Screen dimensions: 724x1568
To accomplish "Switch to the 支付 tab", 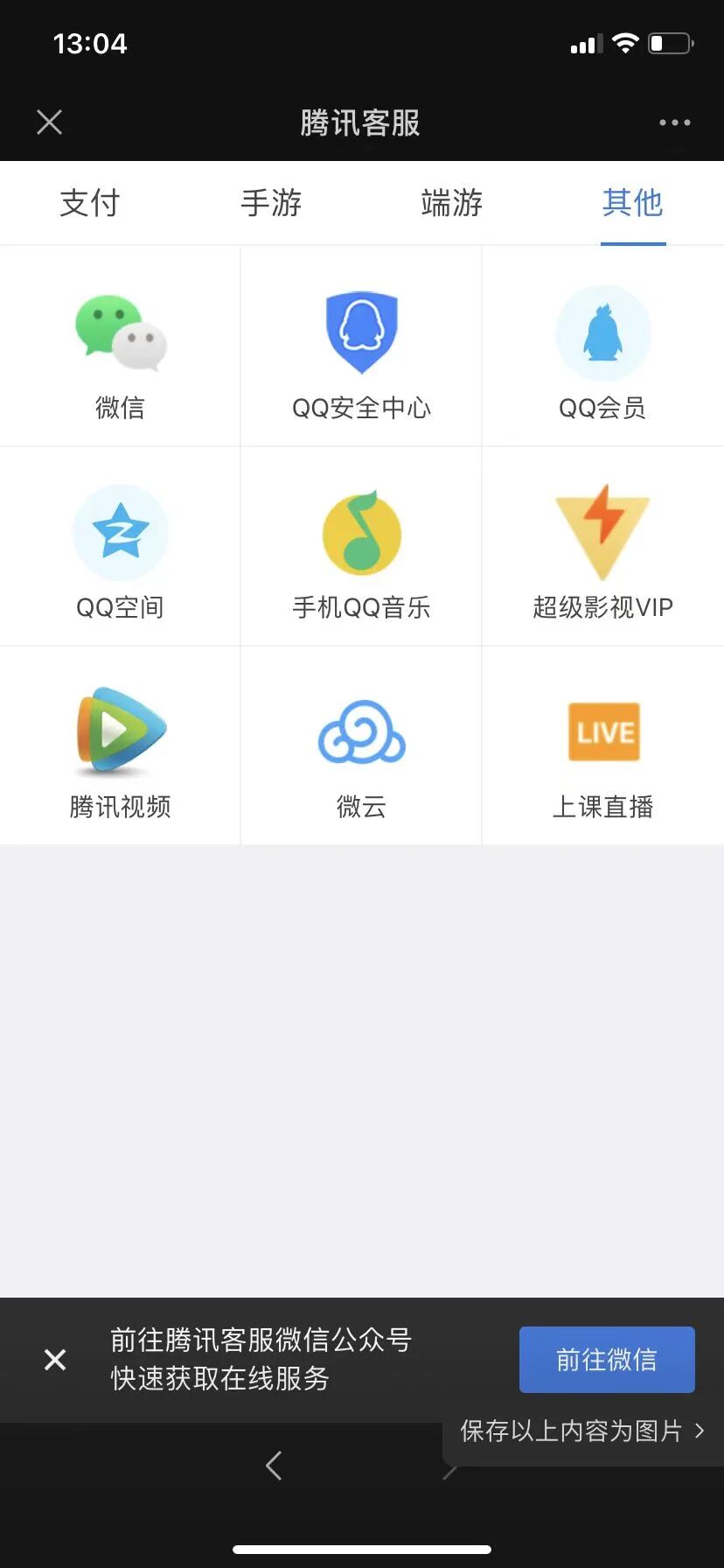I will pyautogui.click(x=90, y=203).
